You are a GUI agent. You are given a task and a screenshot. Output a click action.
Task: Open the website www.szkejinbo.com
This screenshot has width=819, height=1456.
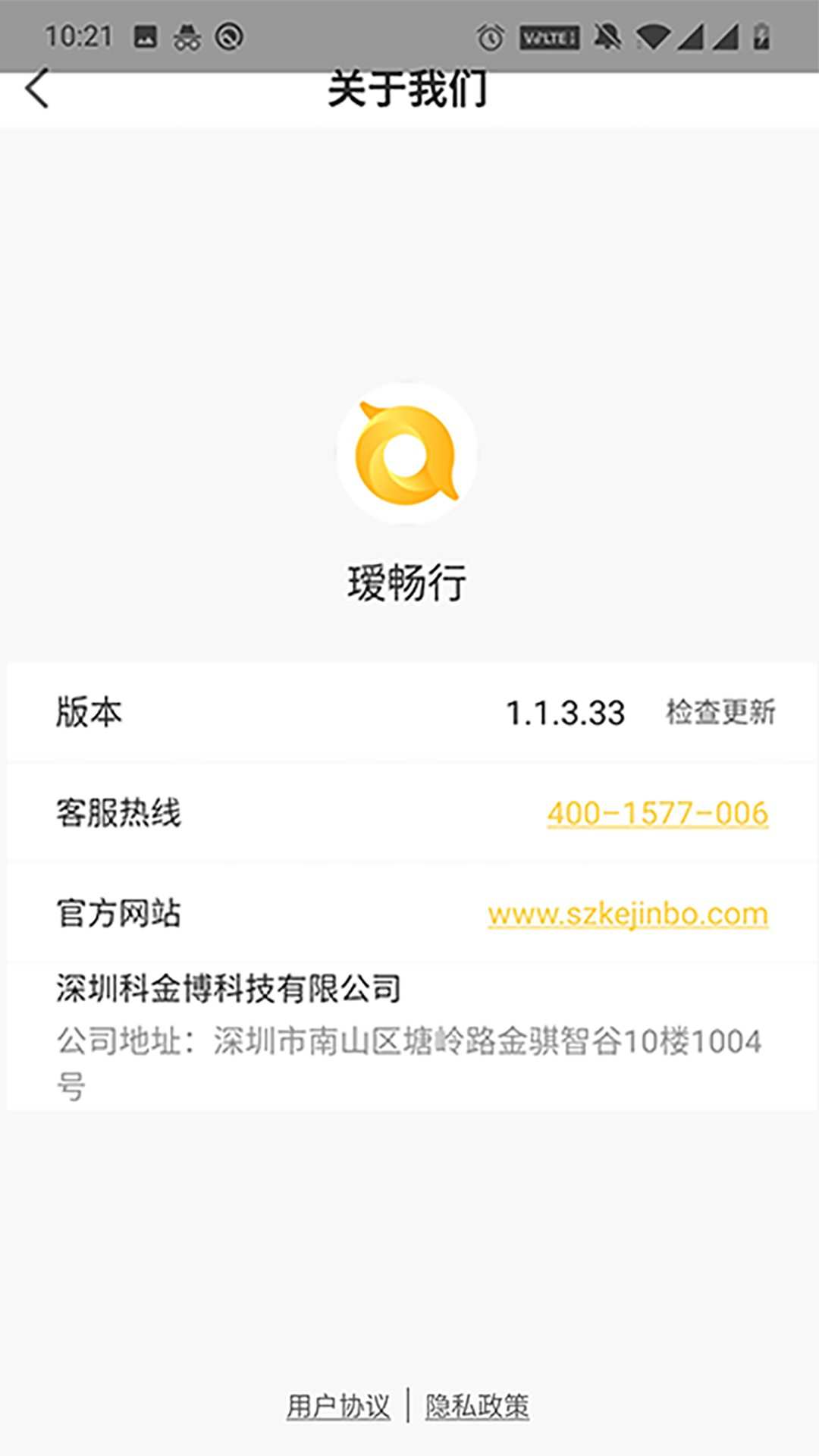(628, 914)
